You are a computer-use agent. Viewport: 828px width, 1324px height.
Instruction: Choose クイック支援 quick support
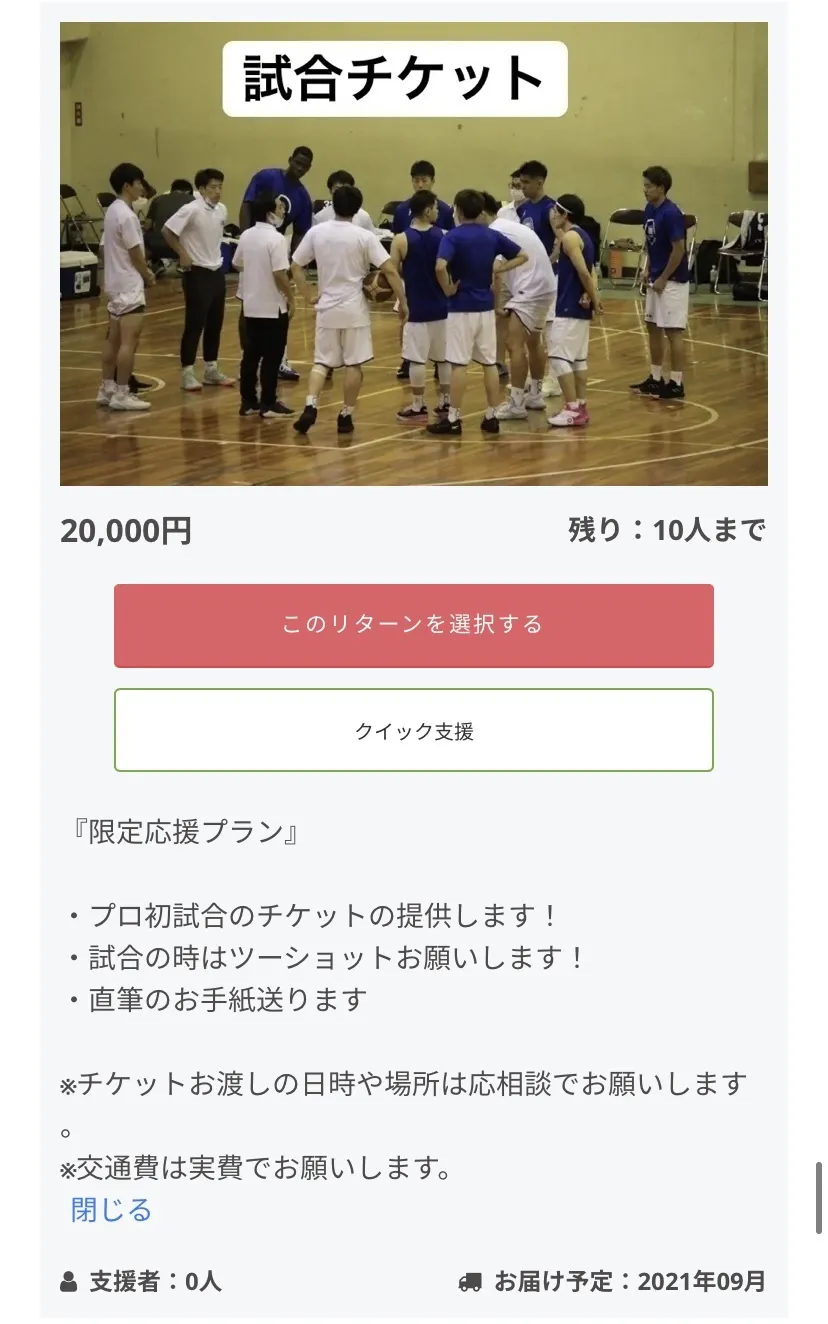pos(413,730)
